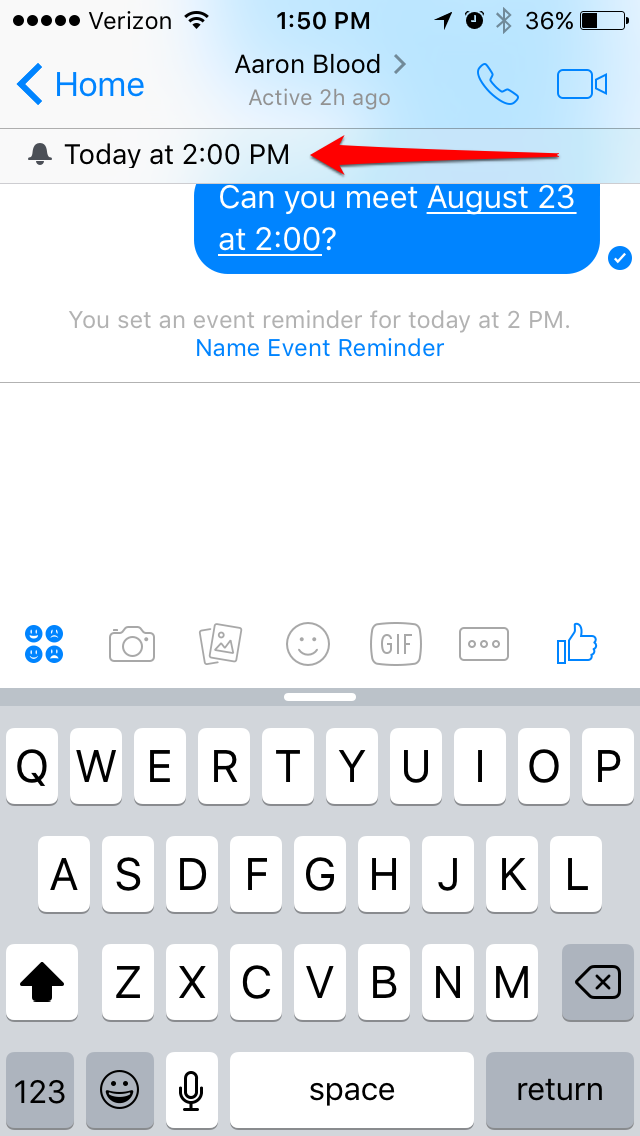Send a thumbs-up like
The height and width of the screenshot is (1136, 640).
click(x=576, y=643)
